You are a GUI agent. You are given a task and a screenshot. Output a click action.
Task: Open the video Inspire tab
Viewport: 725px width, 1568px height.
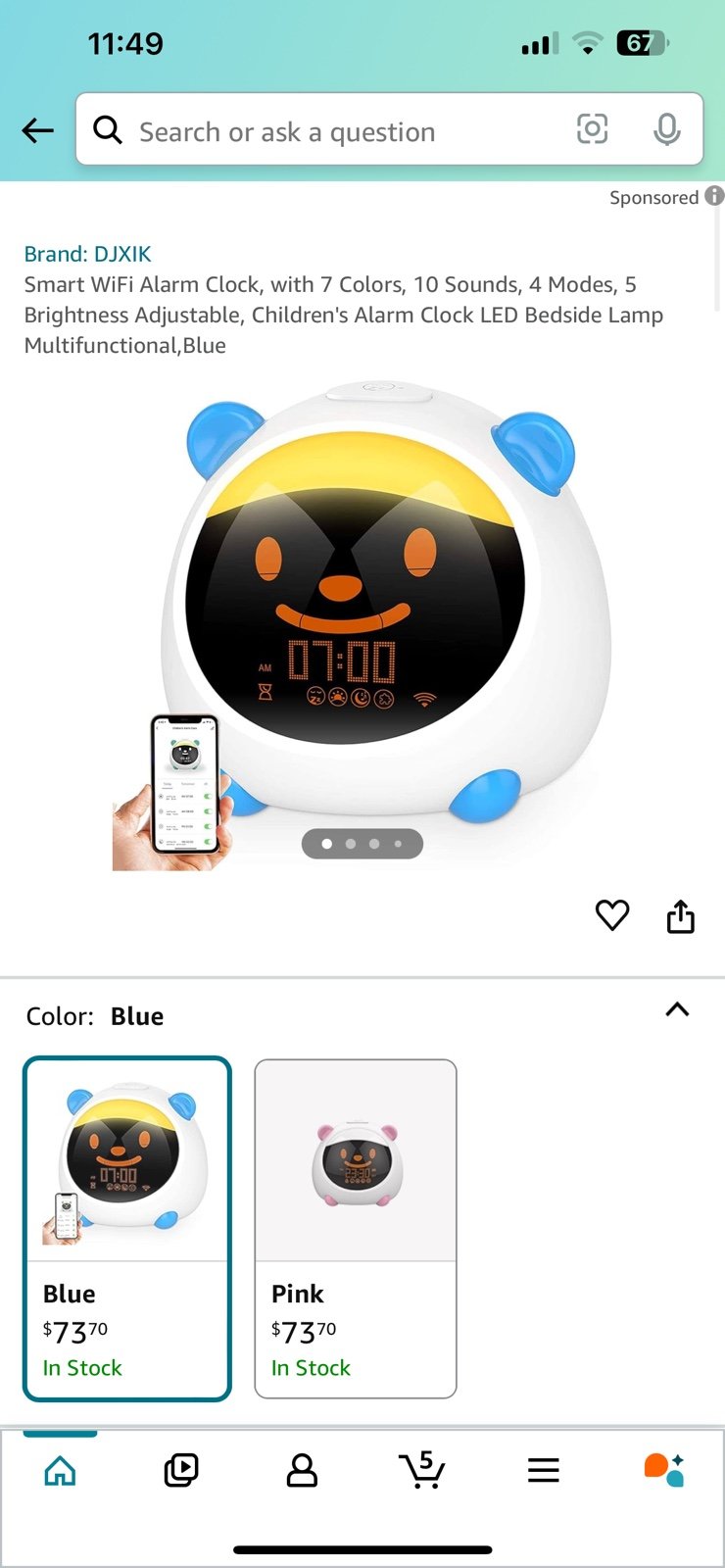pyautogui.click(x=180, y=1470)
